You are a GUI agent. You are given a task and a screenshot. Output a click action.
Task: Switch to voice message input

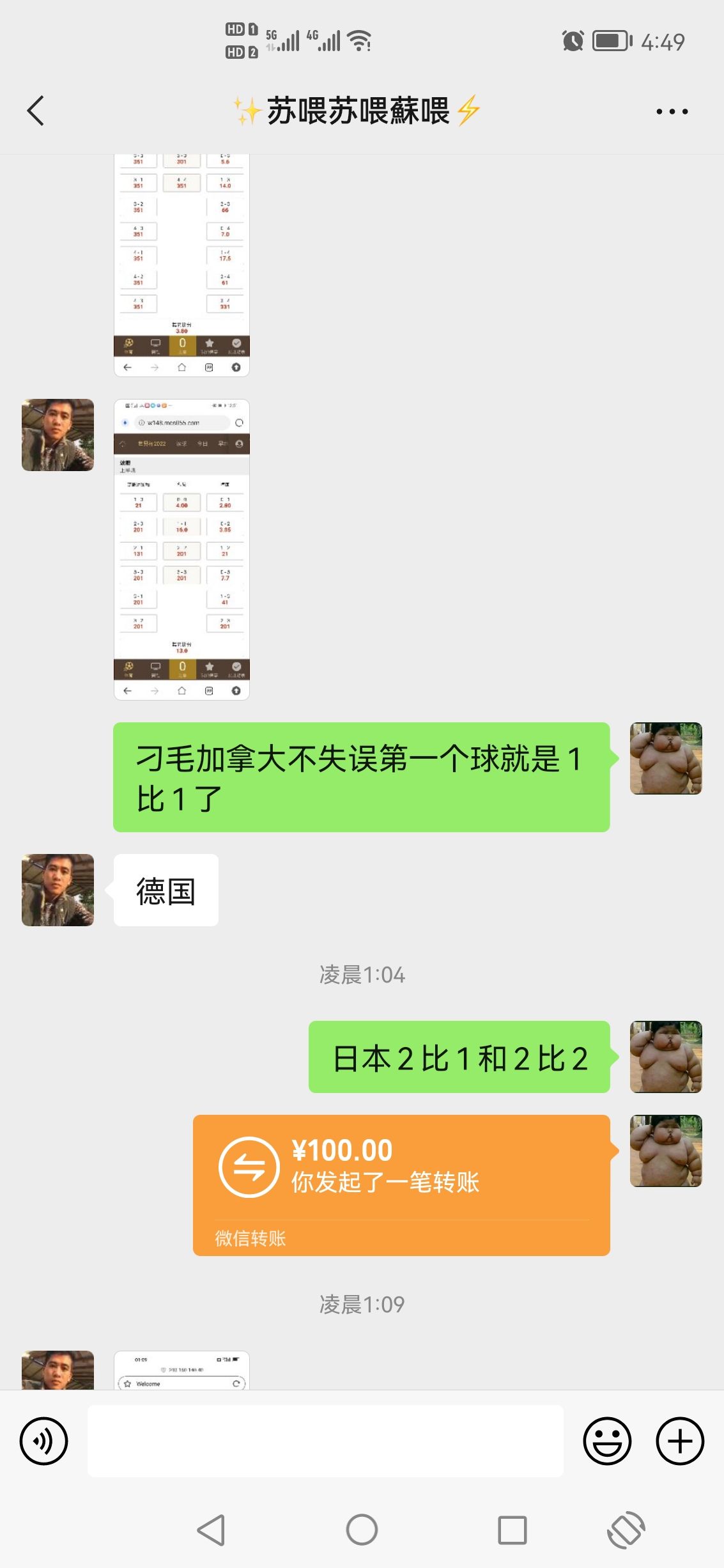[x=43, y=1441]
